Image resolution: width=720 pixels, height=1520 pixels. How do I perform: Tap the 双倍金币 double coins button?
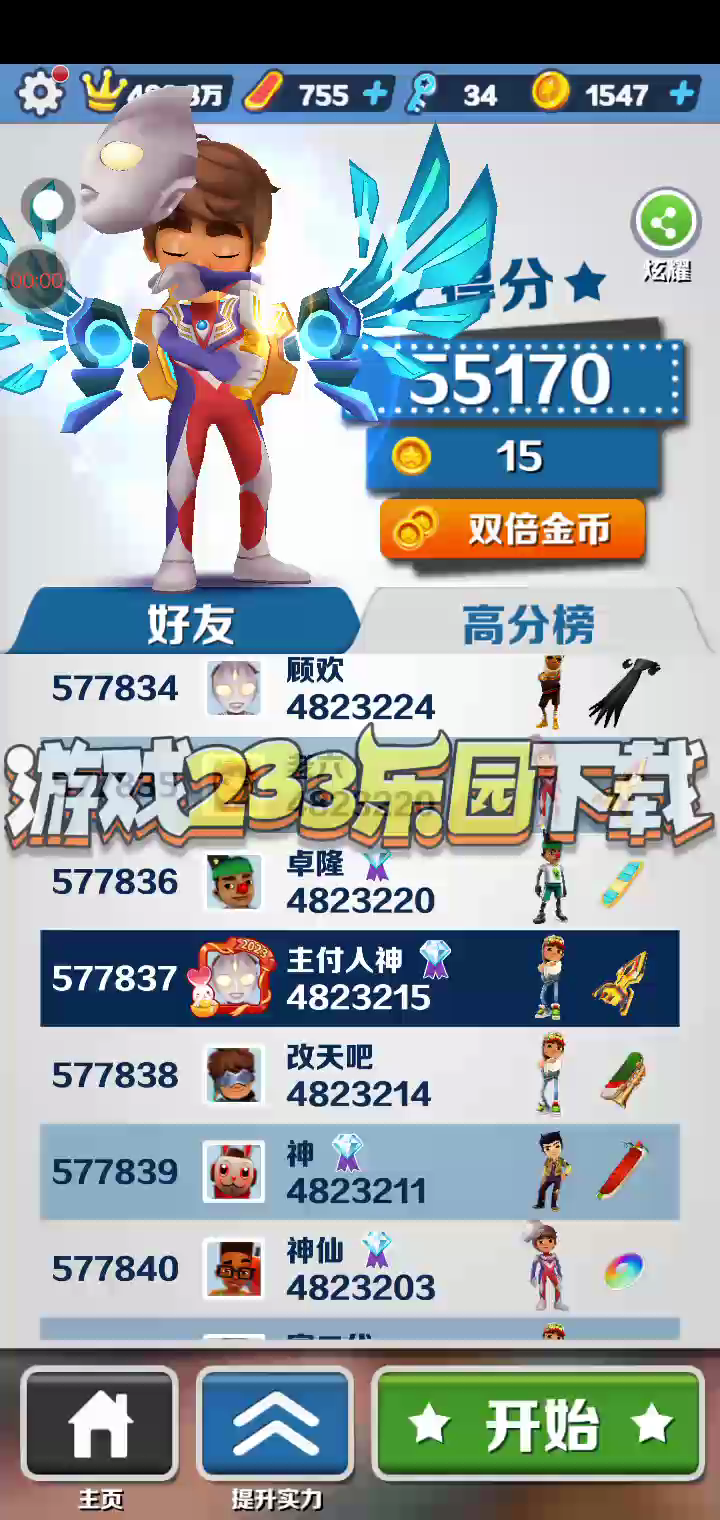(513, 530)
